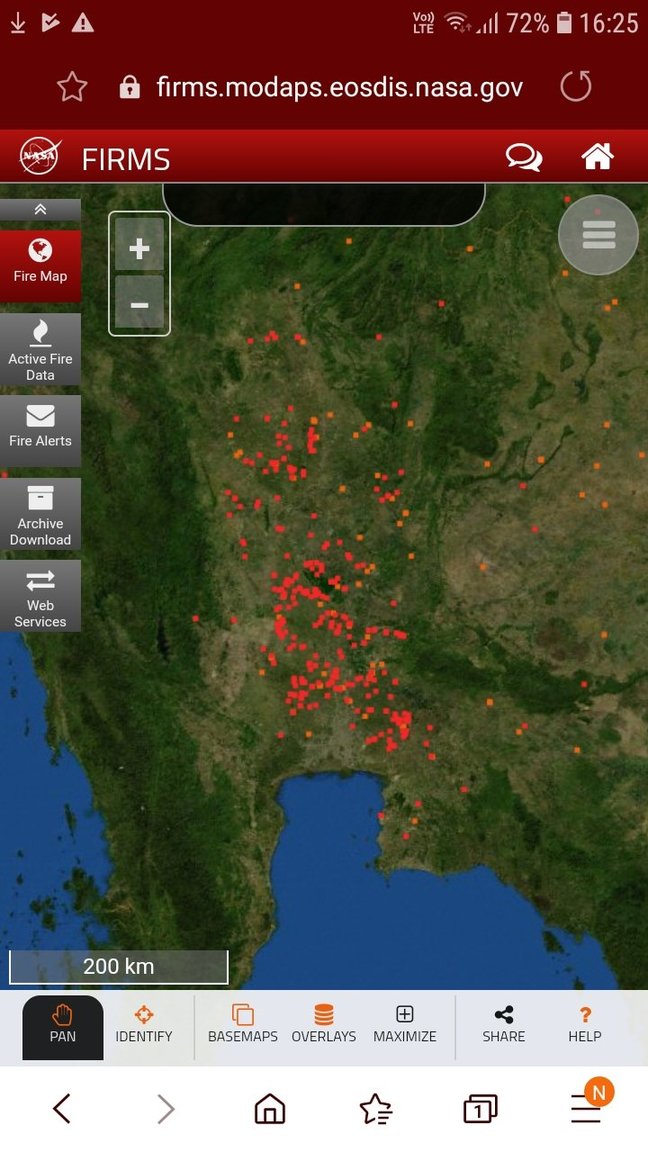Open the Basemaps options
The width and height of the screenshot is (648, 1152).
[243, 1025]
